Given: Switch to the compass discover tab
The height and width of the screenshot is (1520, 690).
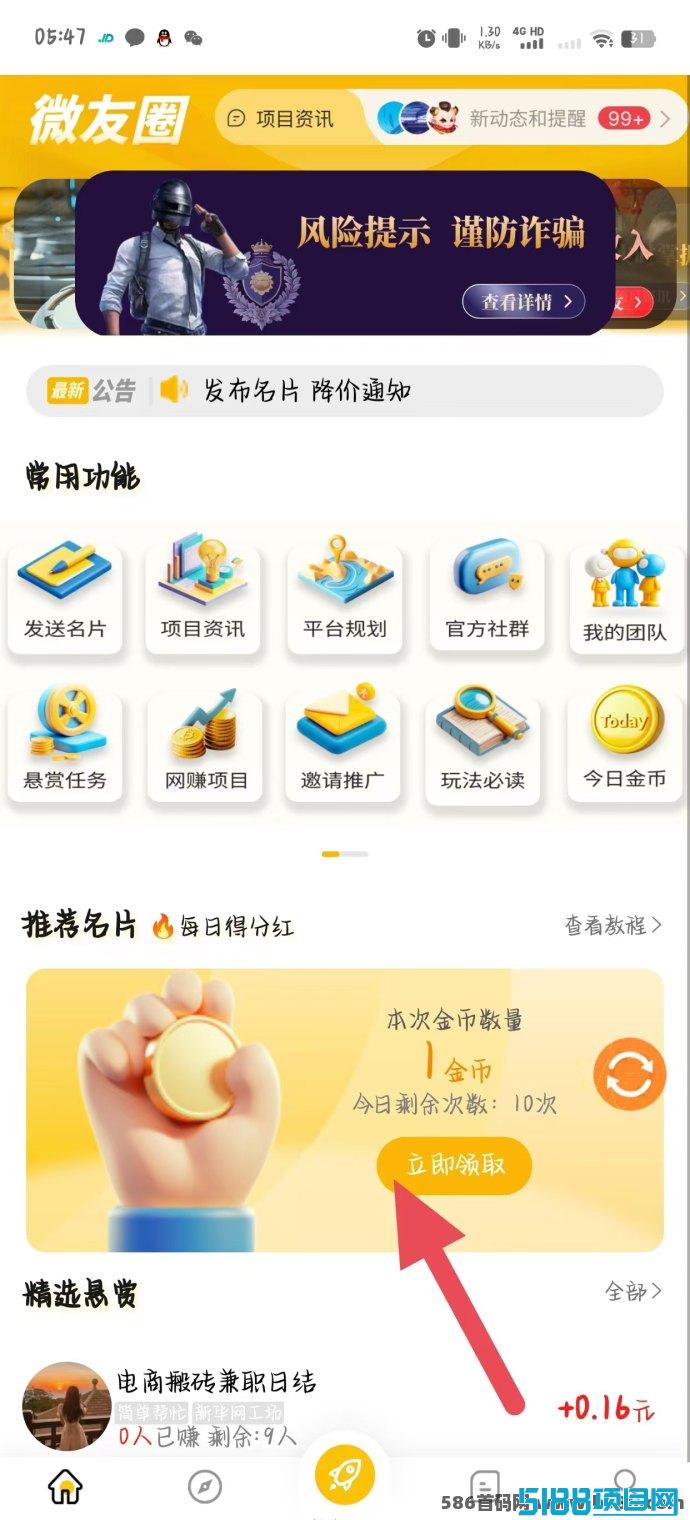Looking at the screenshot, I should pos(205,1487).
